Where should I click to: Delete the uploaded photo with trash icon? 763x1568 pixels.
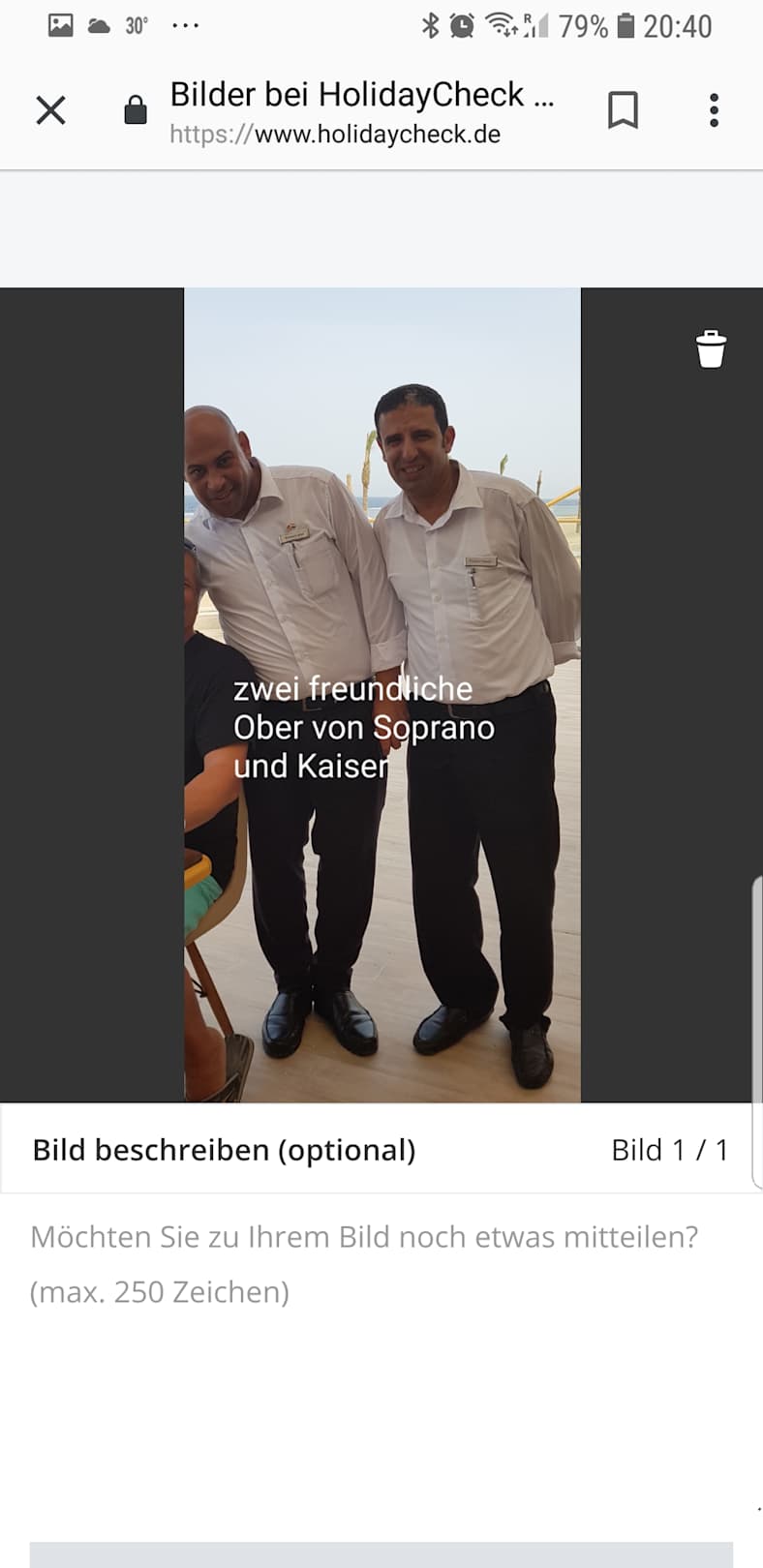point(711,349)
